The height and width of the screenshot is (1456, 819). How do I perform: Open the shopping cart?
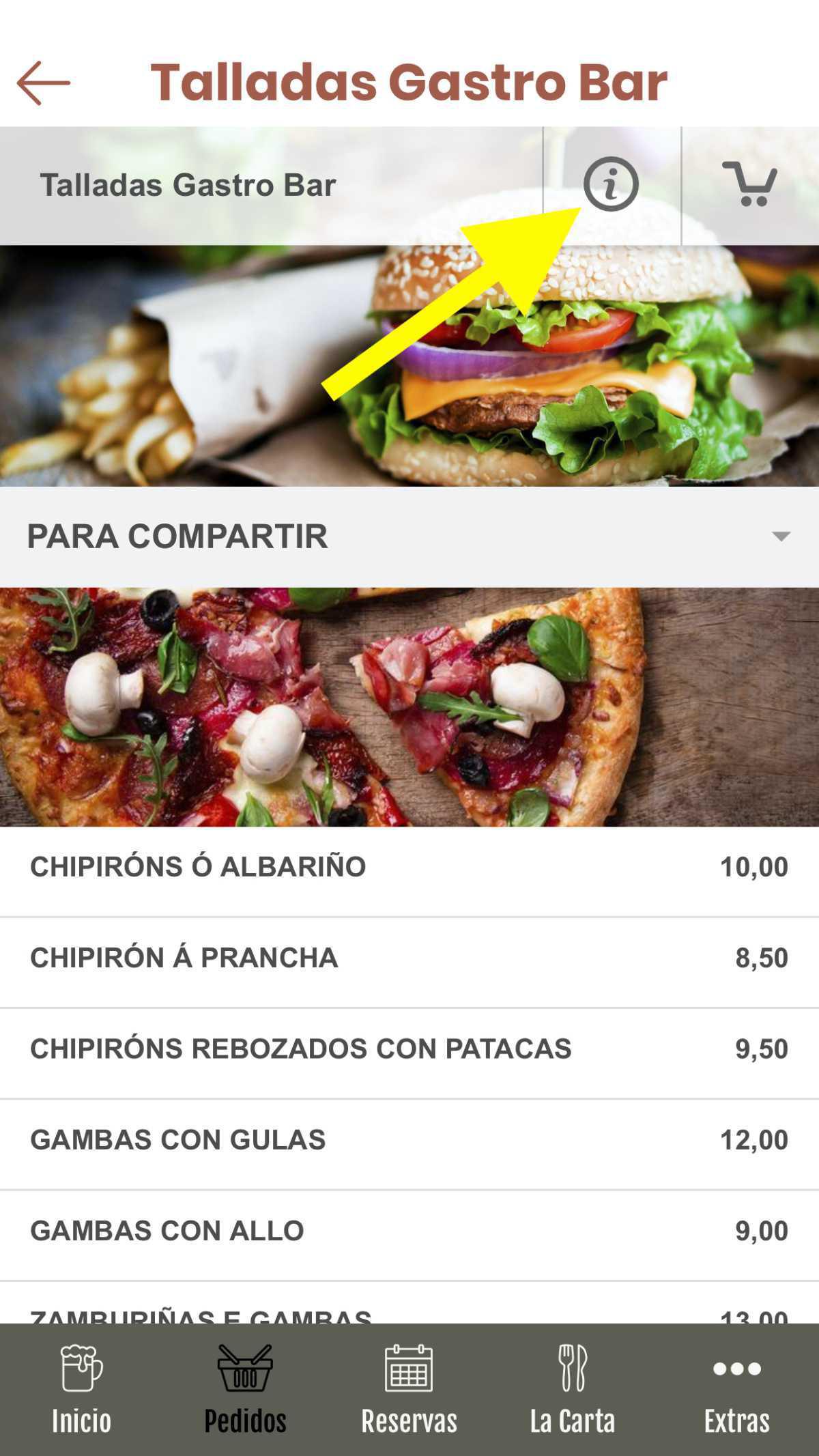point(749,184)
